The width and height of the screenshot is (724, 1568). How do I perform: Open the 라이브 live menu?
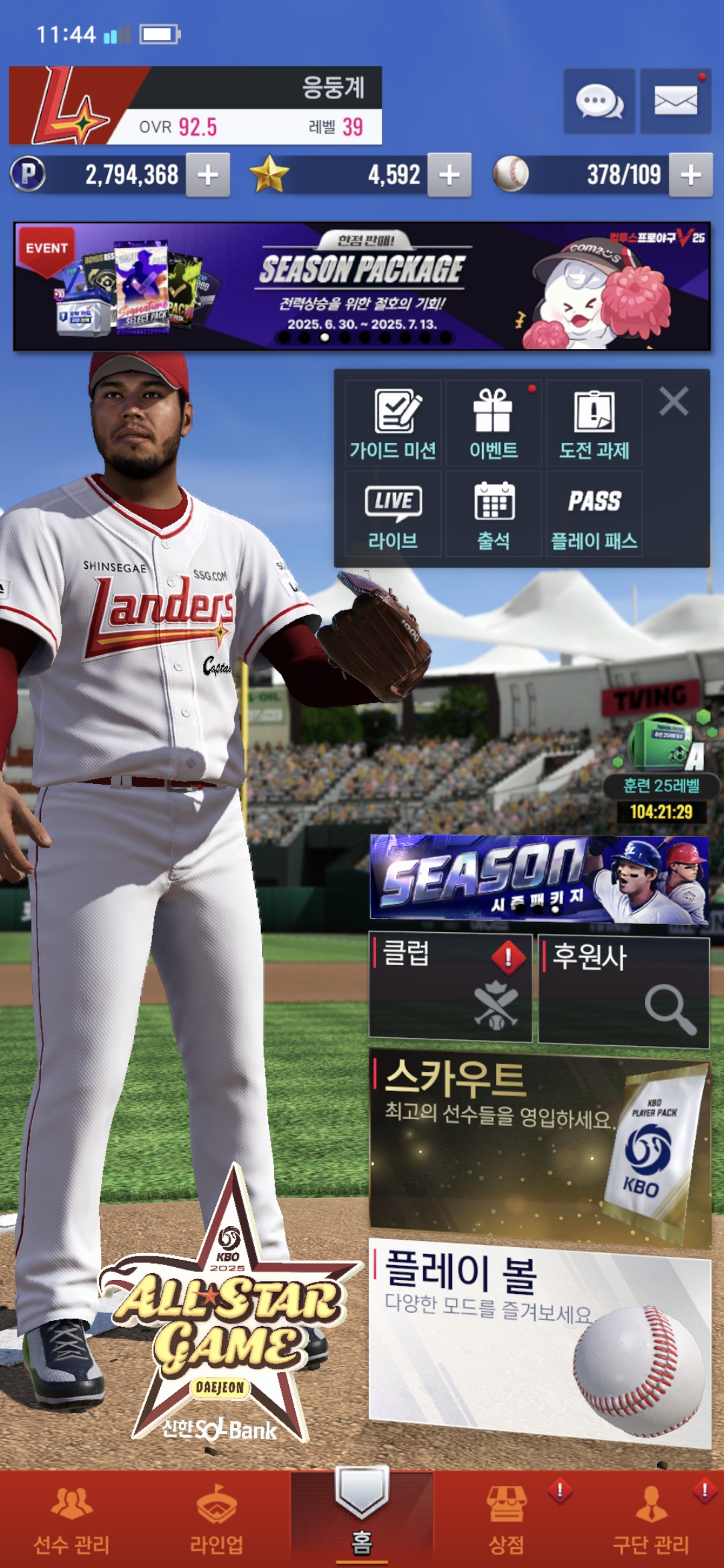[x=394, y=515]
